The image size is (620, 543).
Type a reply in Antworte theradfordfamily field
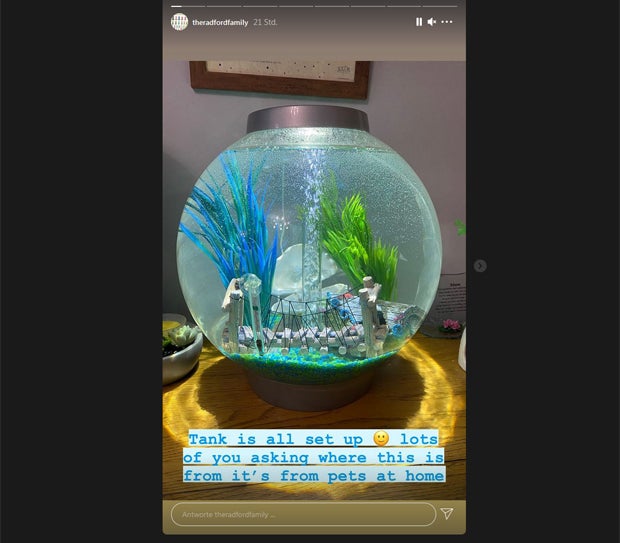tap(302, 514)
